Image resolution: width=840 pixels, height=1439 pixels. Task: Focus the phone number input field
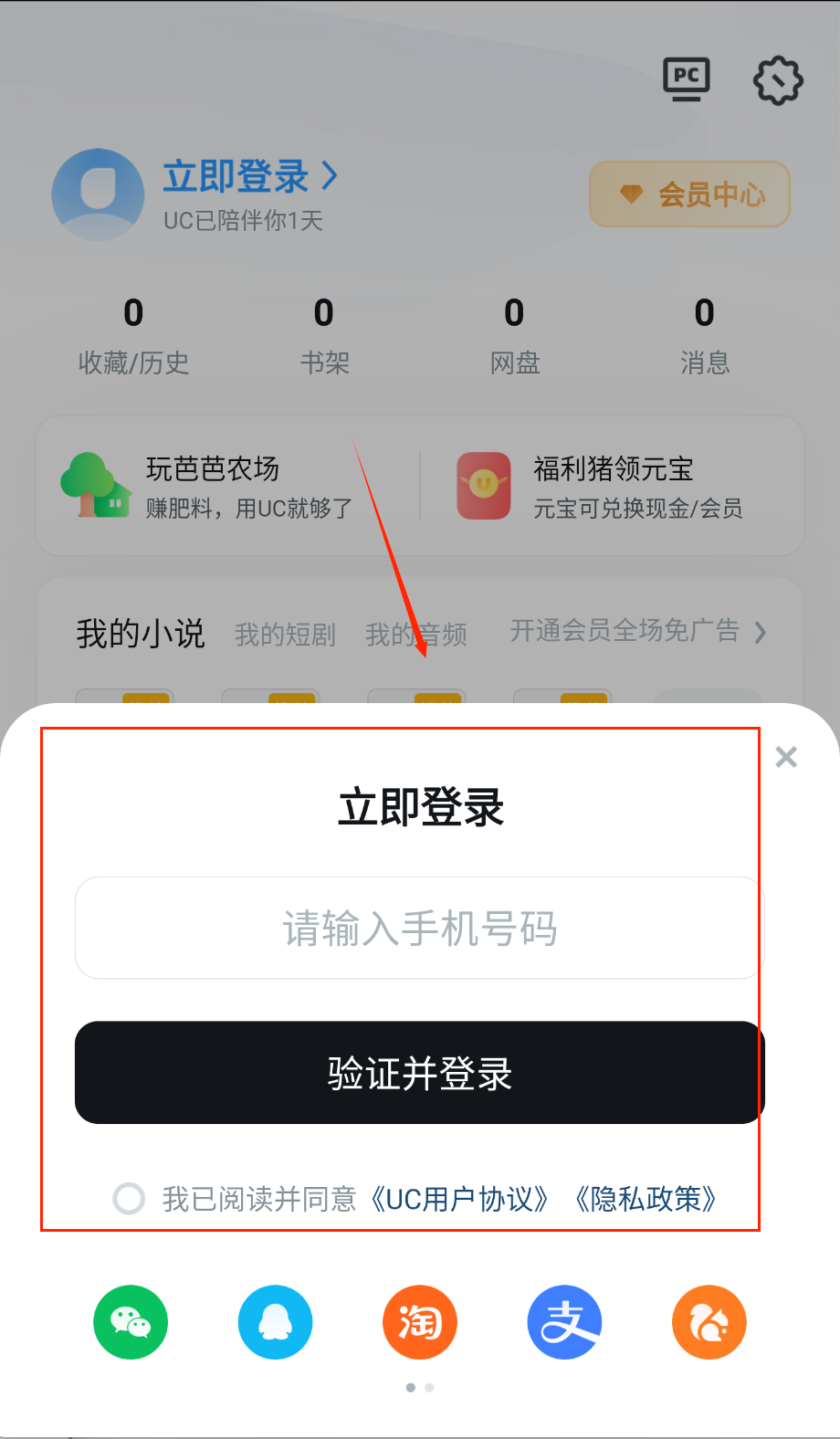pyautogui.click(x=419, y=929)
